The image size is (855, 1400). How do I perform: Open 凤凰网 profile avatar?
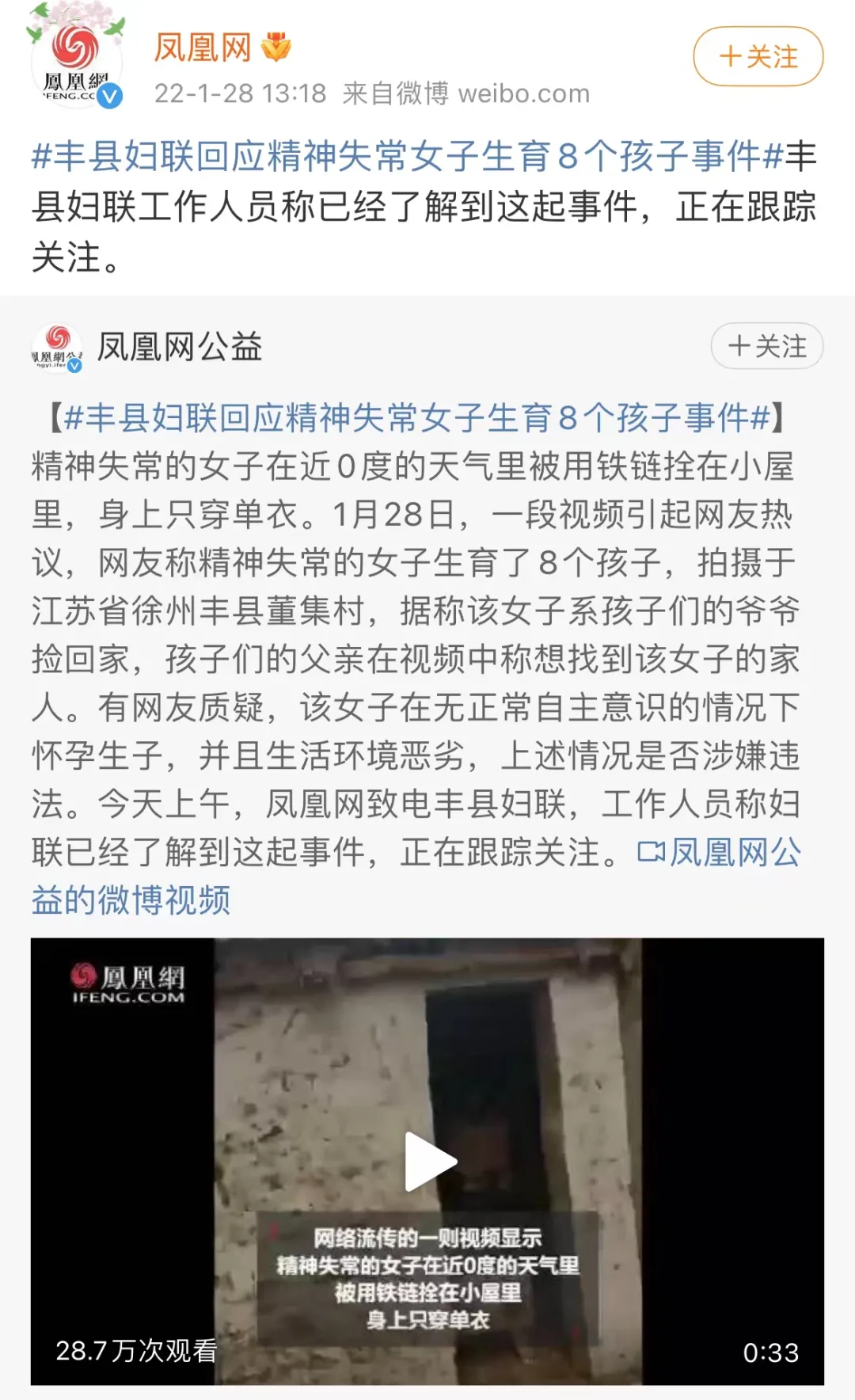click(76, 60)
